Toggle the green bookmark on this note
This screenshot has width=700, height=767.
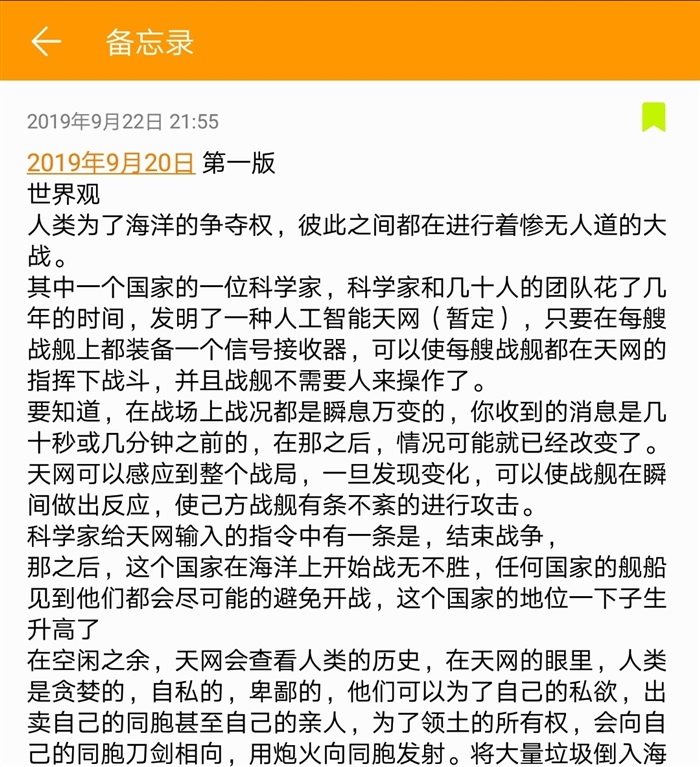click(x=653, y=118)
